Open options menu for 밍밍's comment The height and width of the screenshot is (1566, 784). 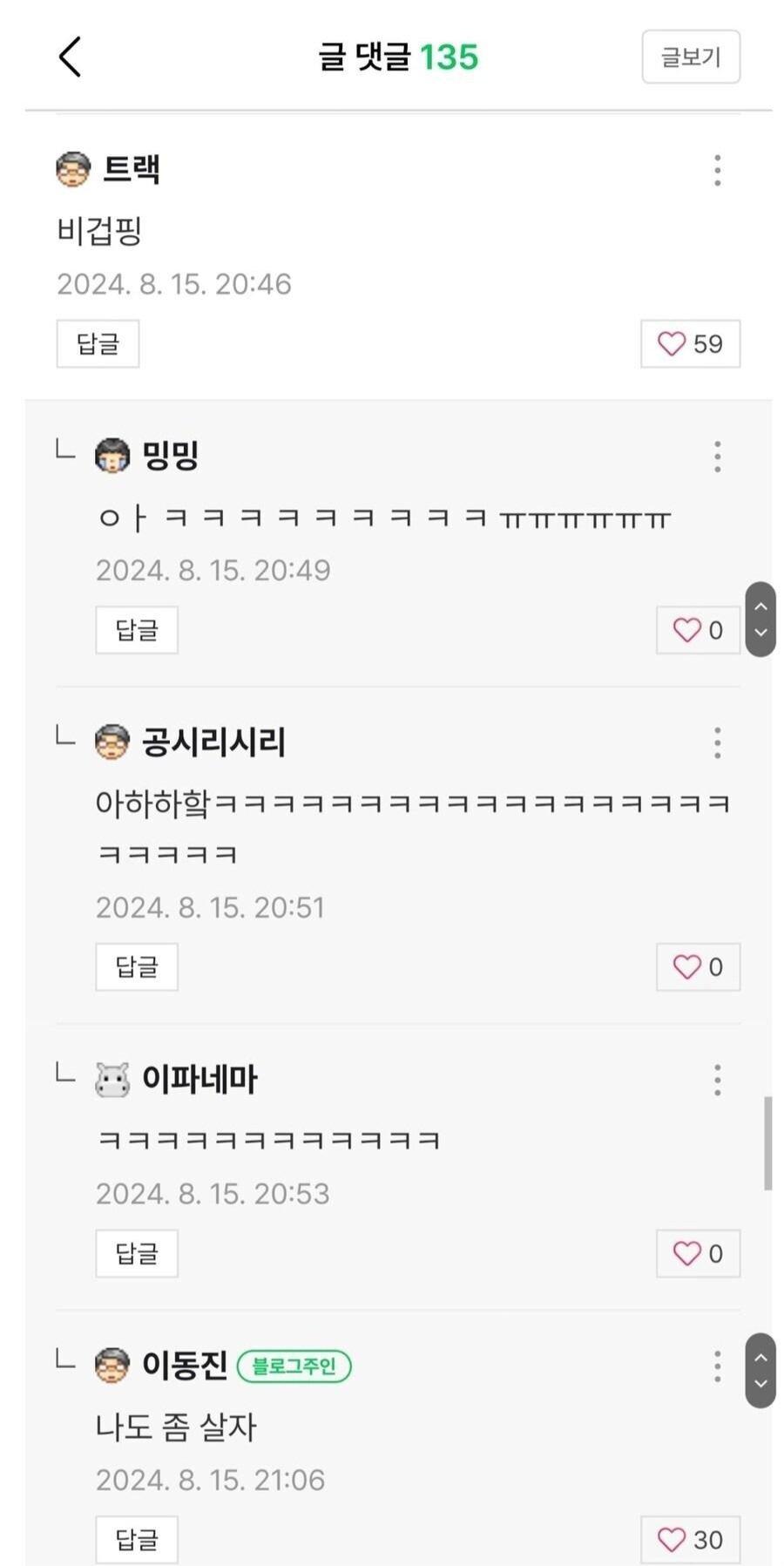(717, 455)
